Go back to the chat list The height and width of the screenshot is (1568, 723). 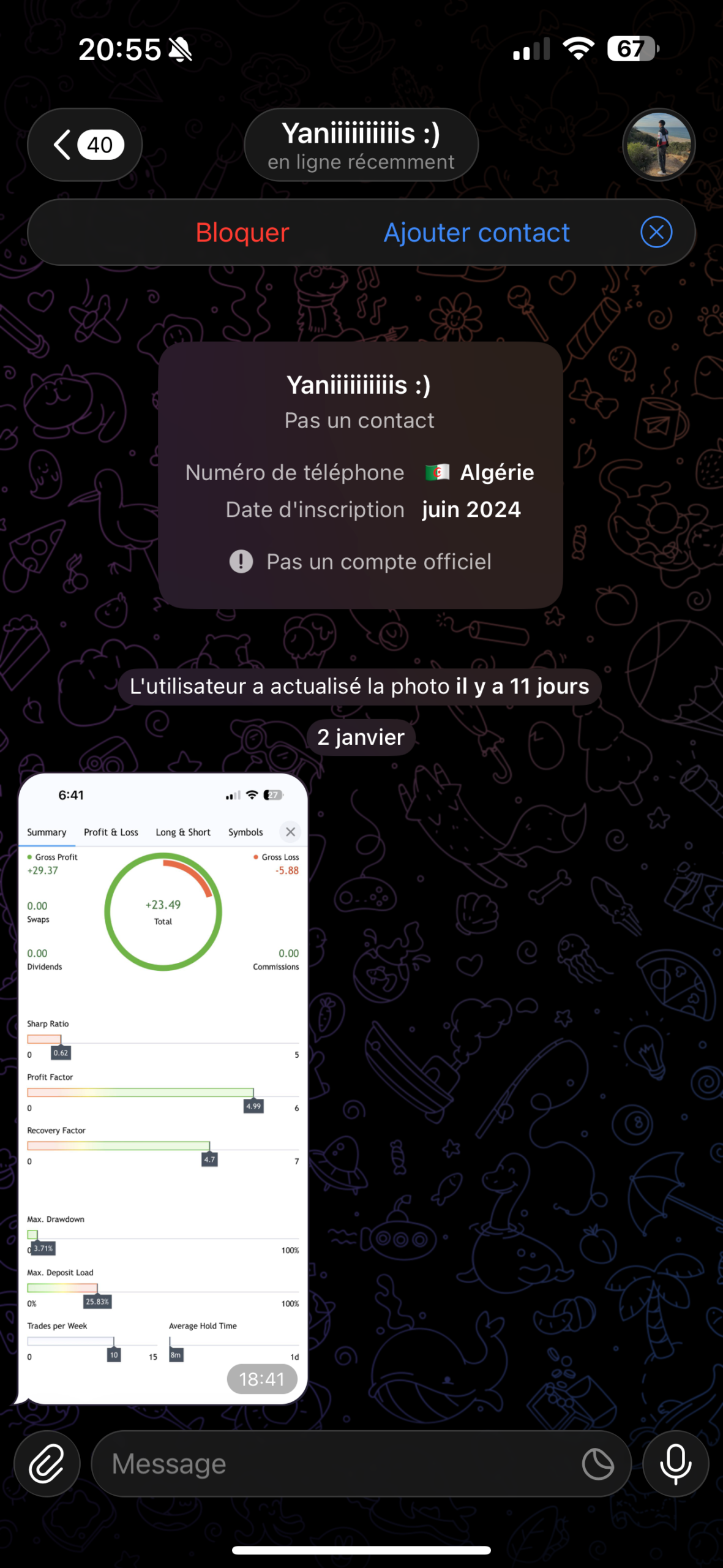point(84,145)
